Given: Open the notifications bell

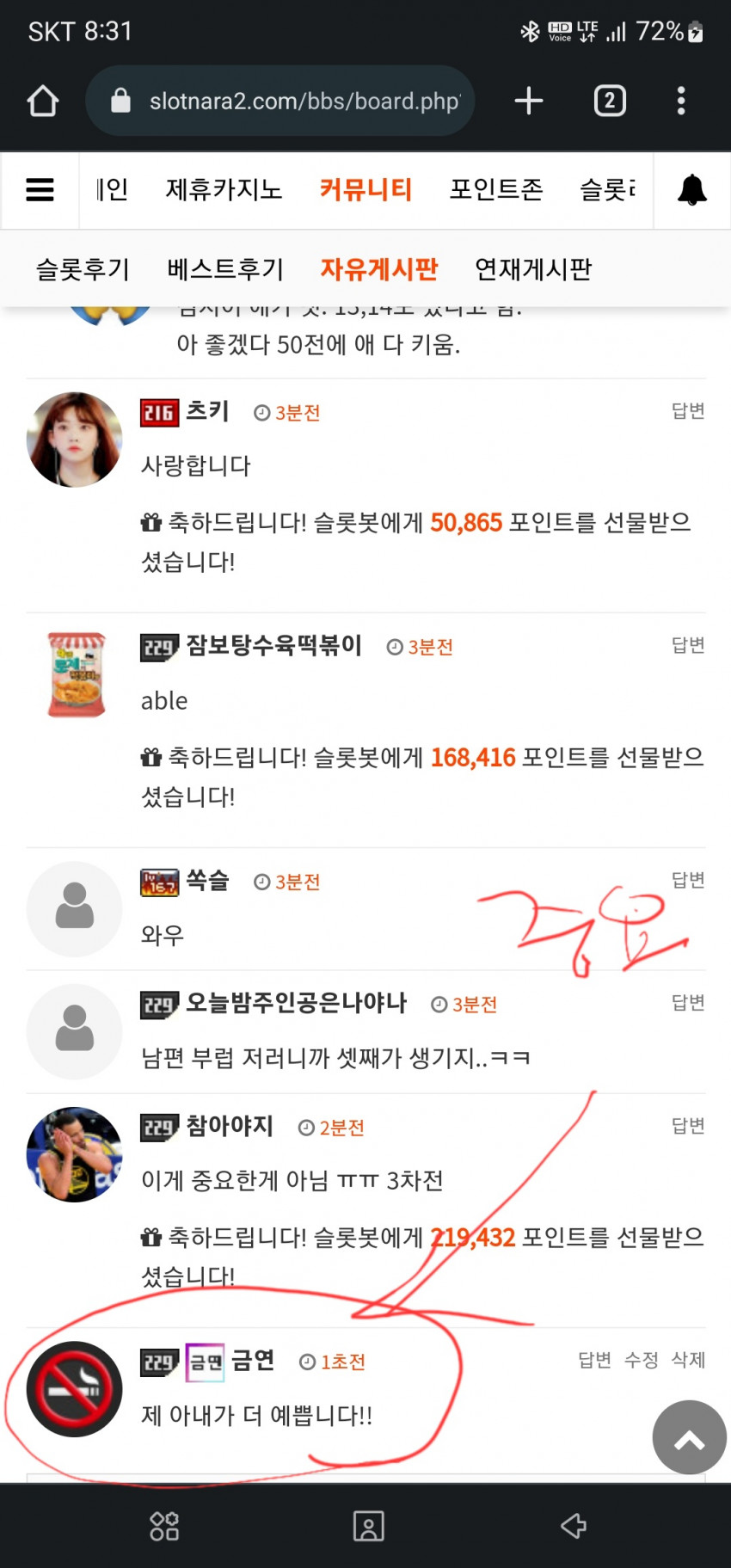Looking at the screenshot, I should pos(692,190).
